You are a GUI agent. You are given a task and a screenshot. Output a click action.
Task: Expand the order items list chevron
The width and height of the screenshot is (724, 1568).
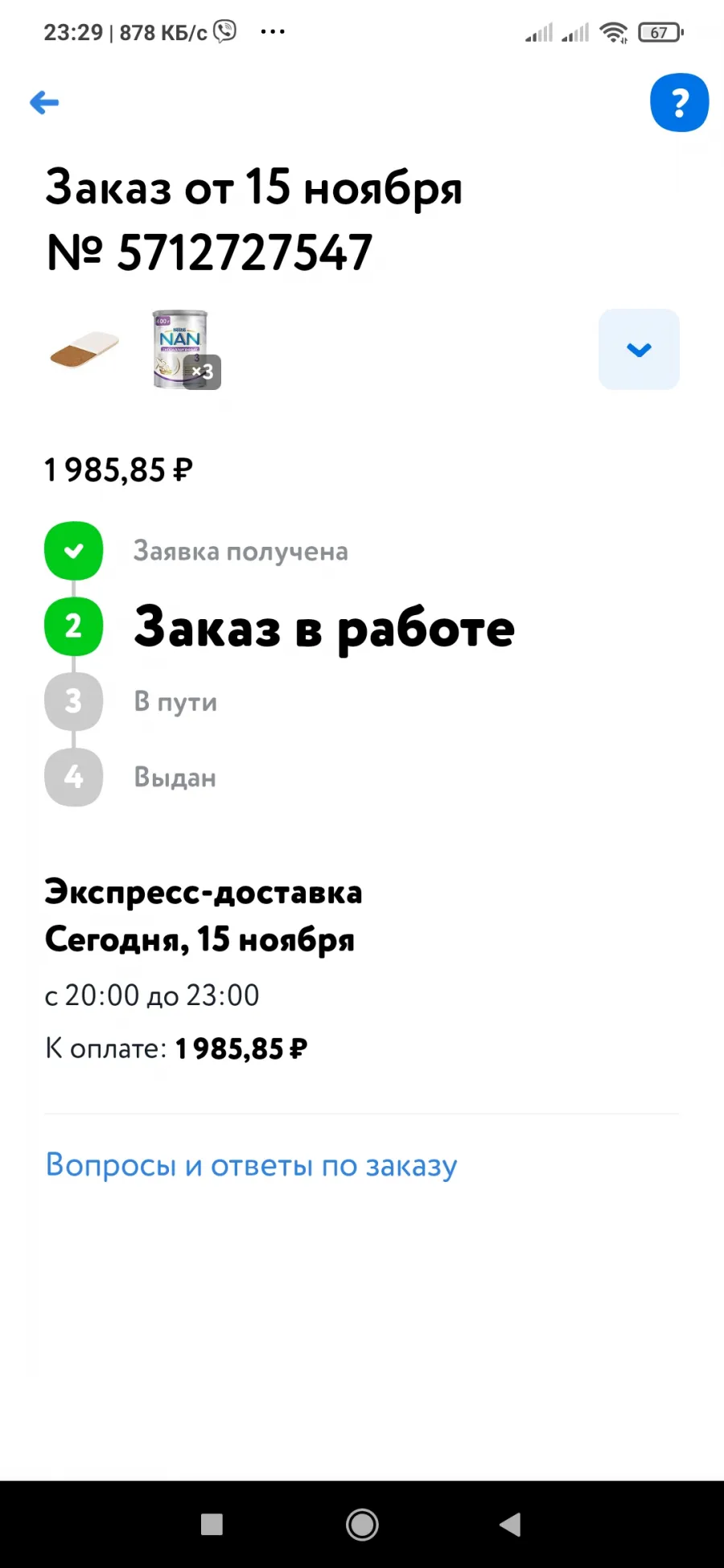tap(639, 349)
